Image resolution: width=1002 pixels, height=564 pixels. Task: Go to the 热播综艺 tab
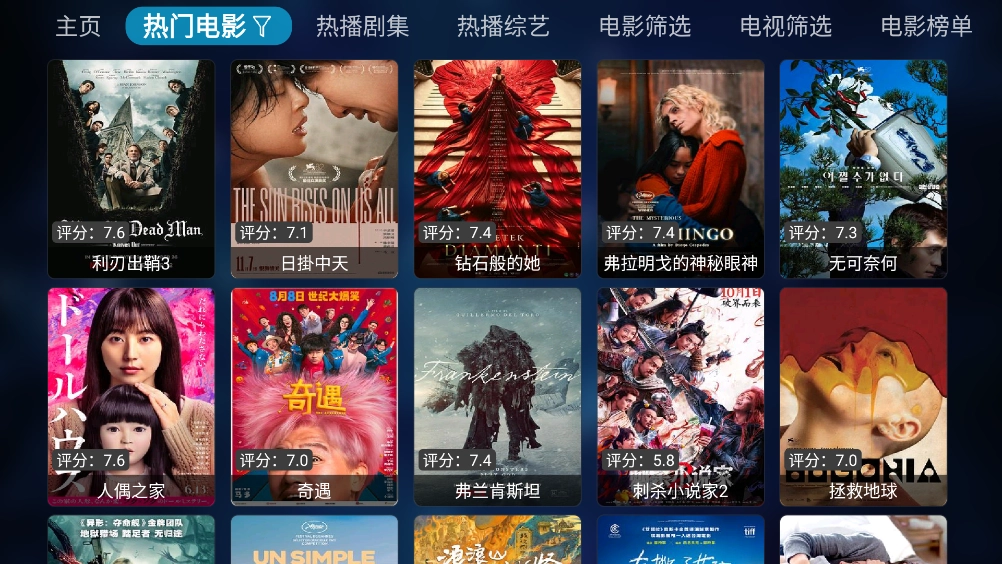504,26
